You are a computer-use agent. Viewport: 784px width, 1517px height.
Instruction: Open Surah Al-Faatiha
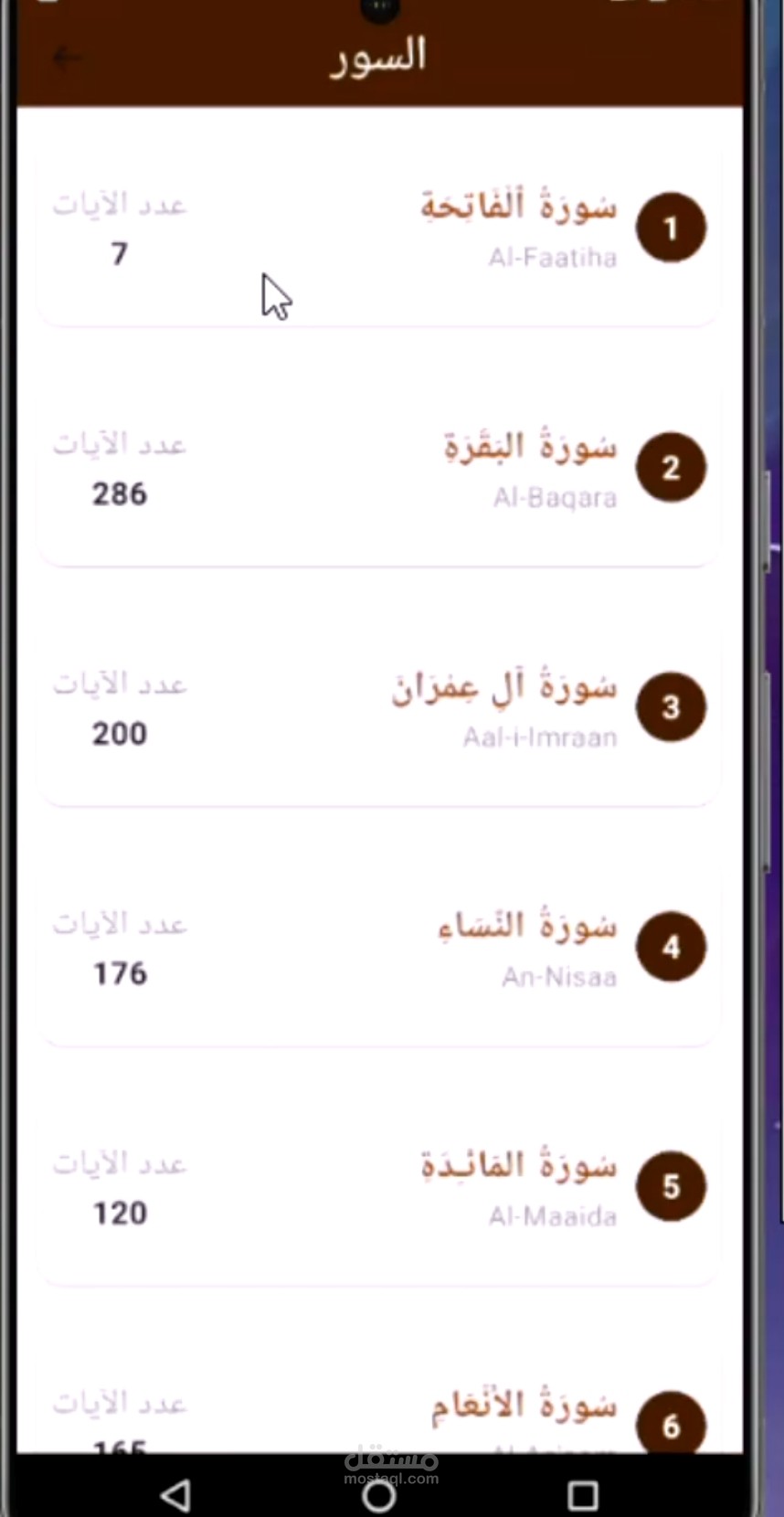[378, 229]
